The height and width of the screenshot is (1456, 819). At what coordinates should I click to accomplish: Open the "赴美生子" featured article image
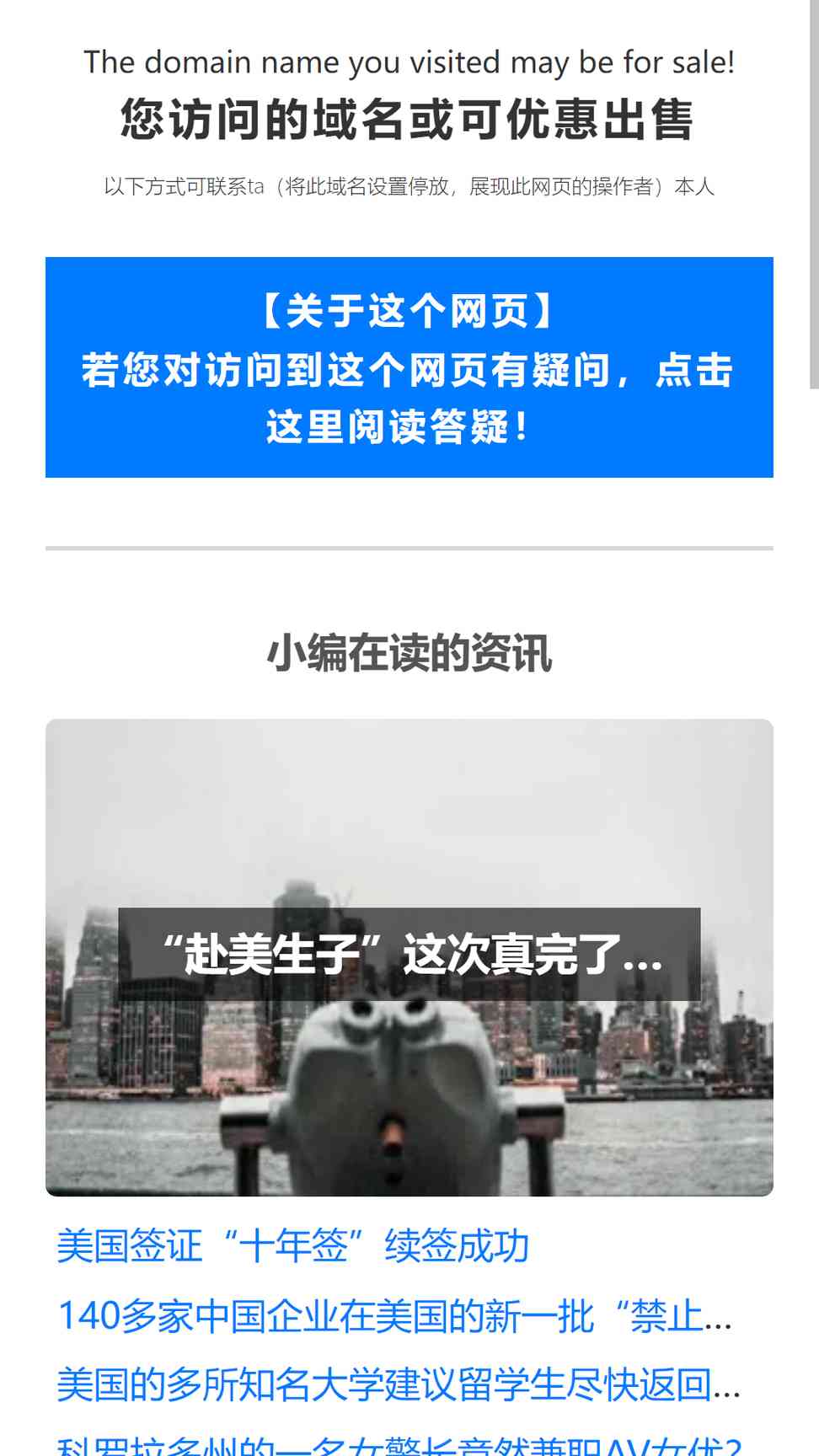pos(409,957)
